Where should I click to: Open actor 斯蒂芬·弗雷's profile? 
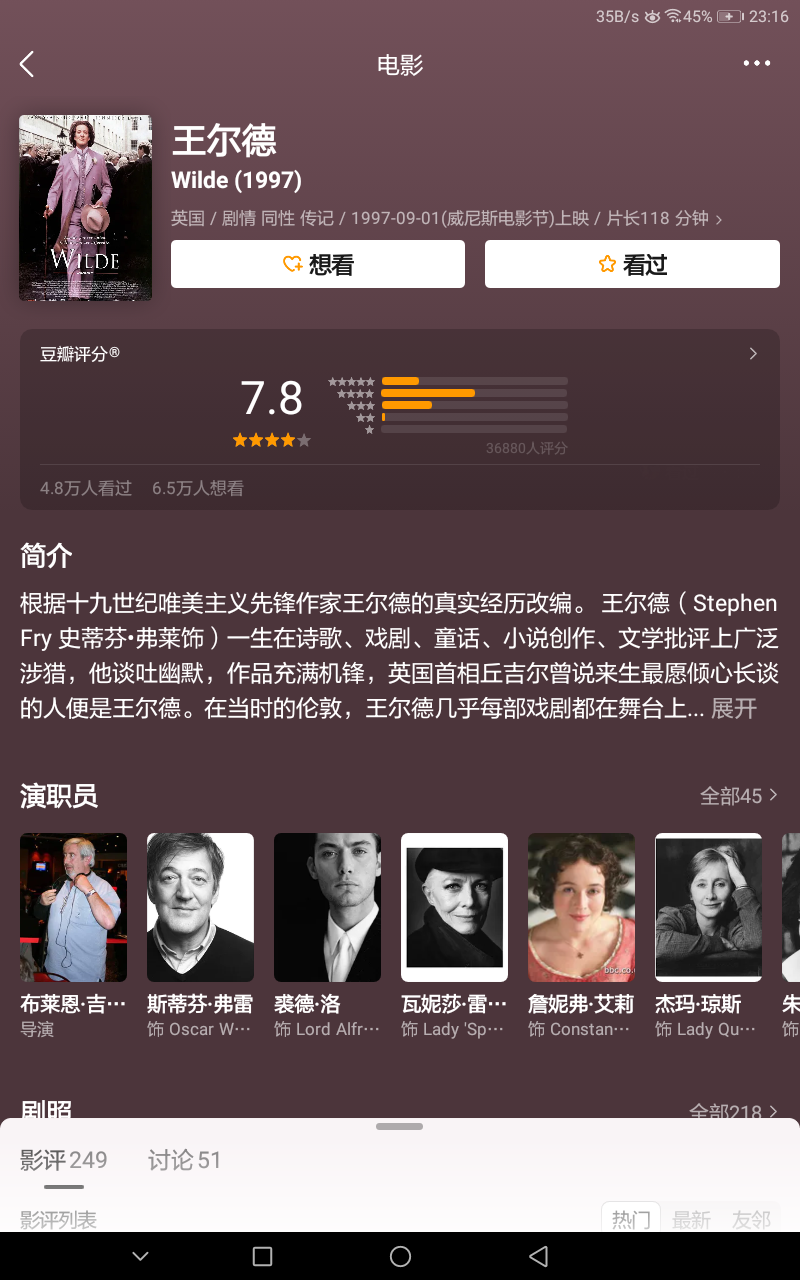point(200,908)
